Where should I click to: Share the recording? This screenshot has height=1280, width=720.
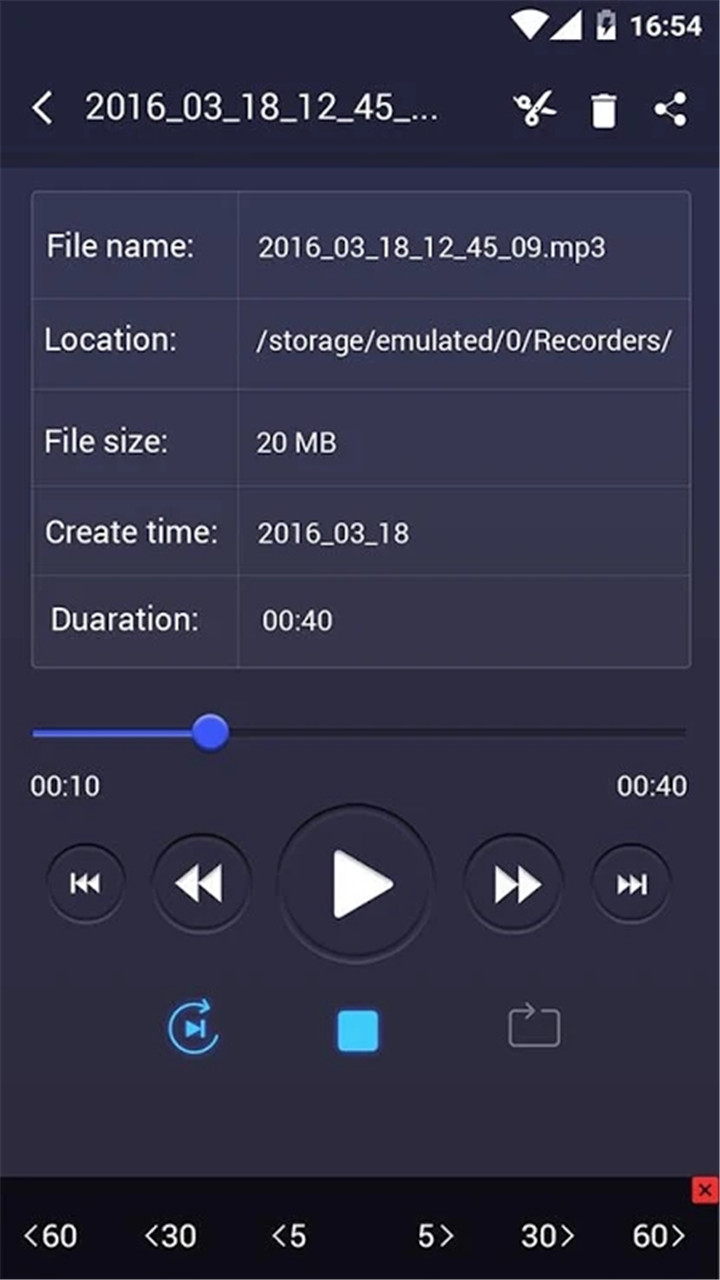pos(670,109)
